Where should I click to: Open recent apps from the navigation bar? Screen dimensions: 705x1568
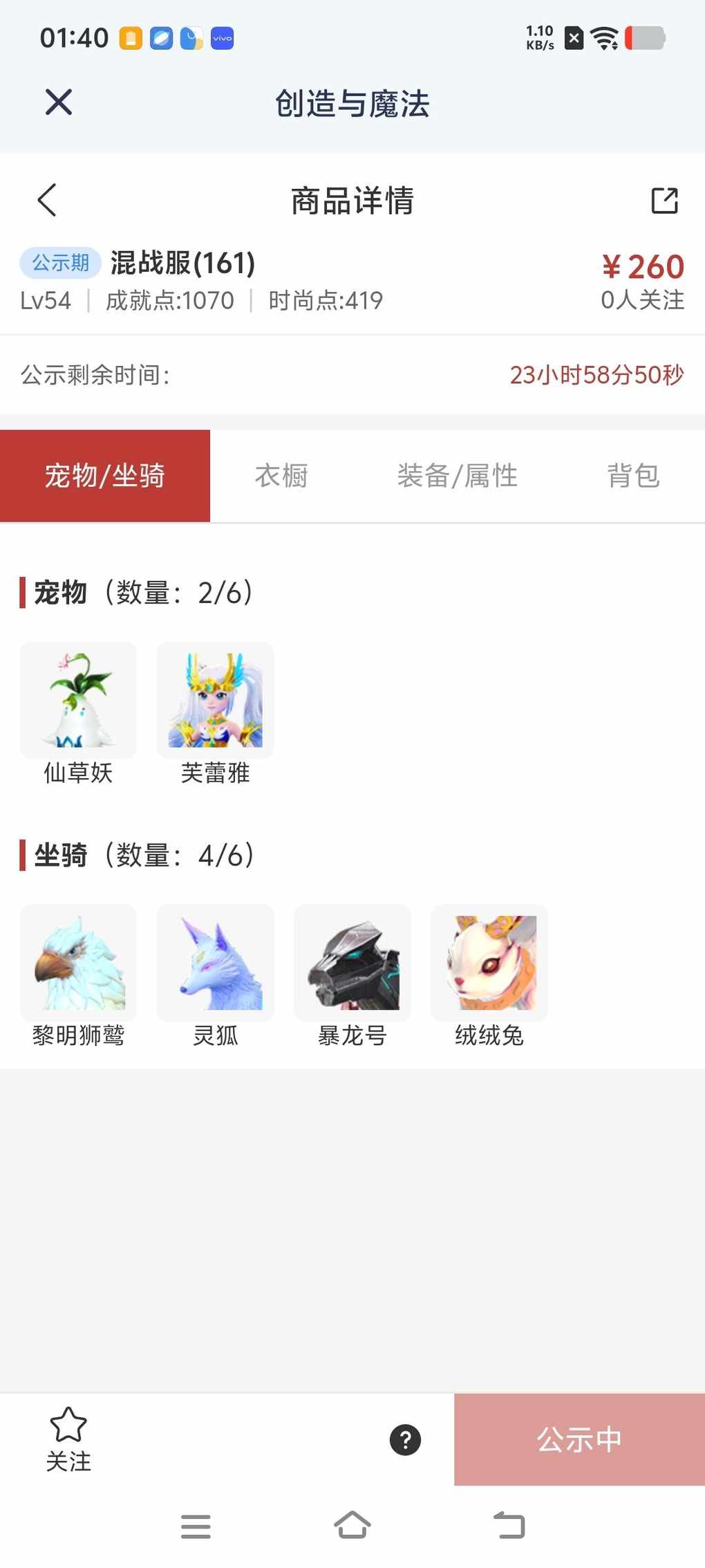[196, 1526]
